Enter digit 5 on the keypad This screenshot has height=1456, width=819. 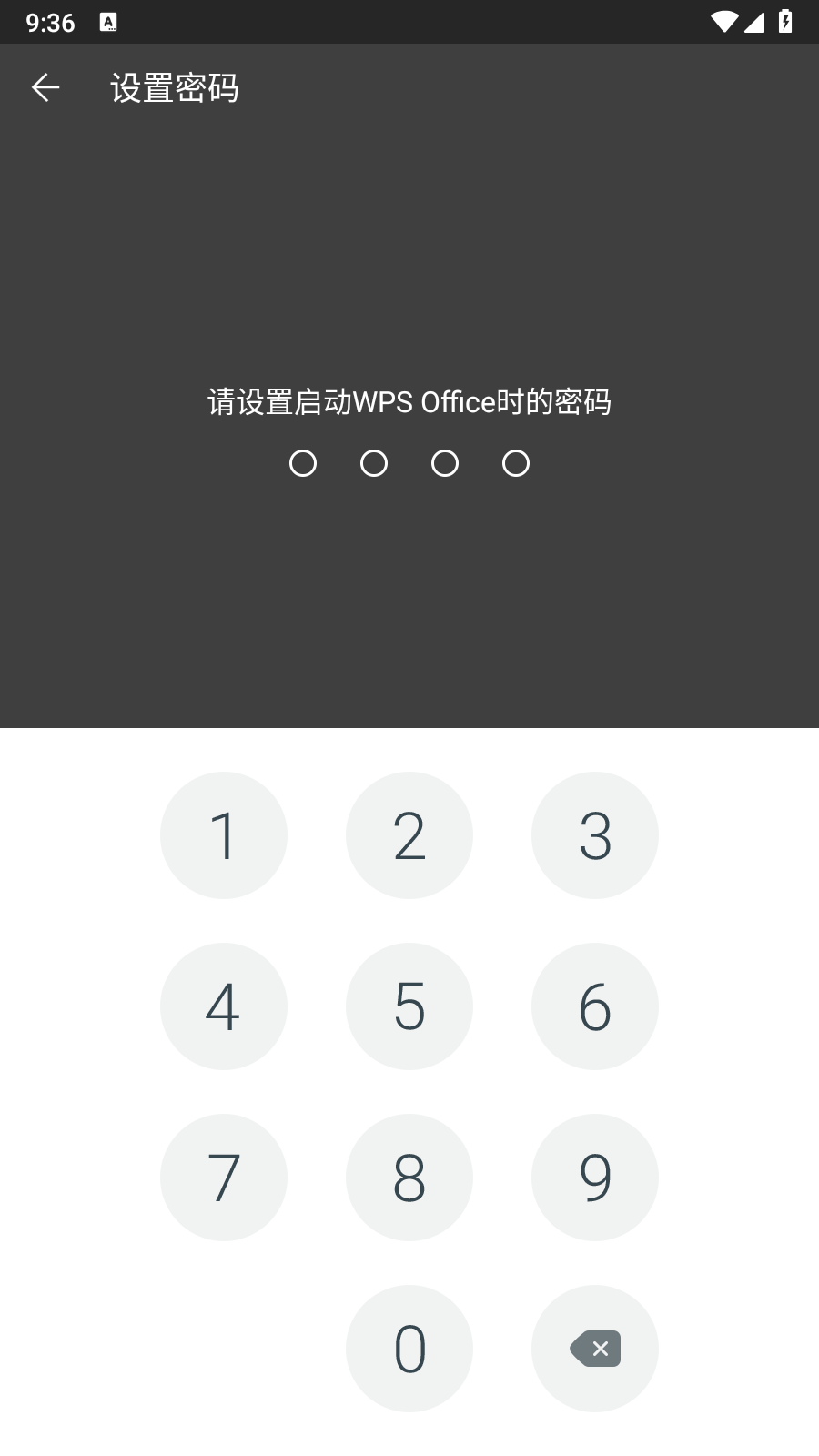tap(409, 1006)
